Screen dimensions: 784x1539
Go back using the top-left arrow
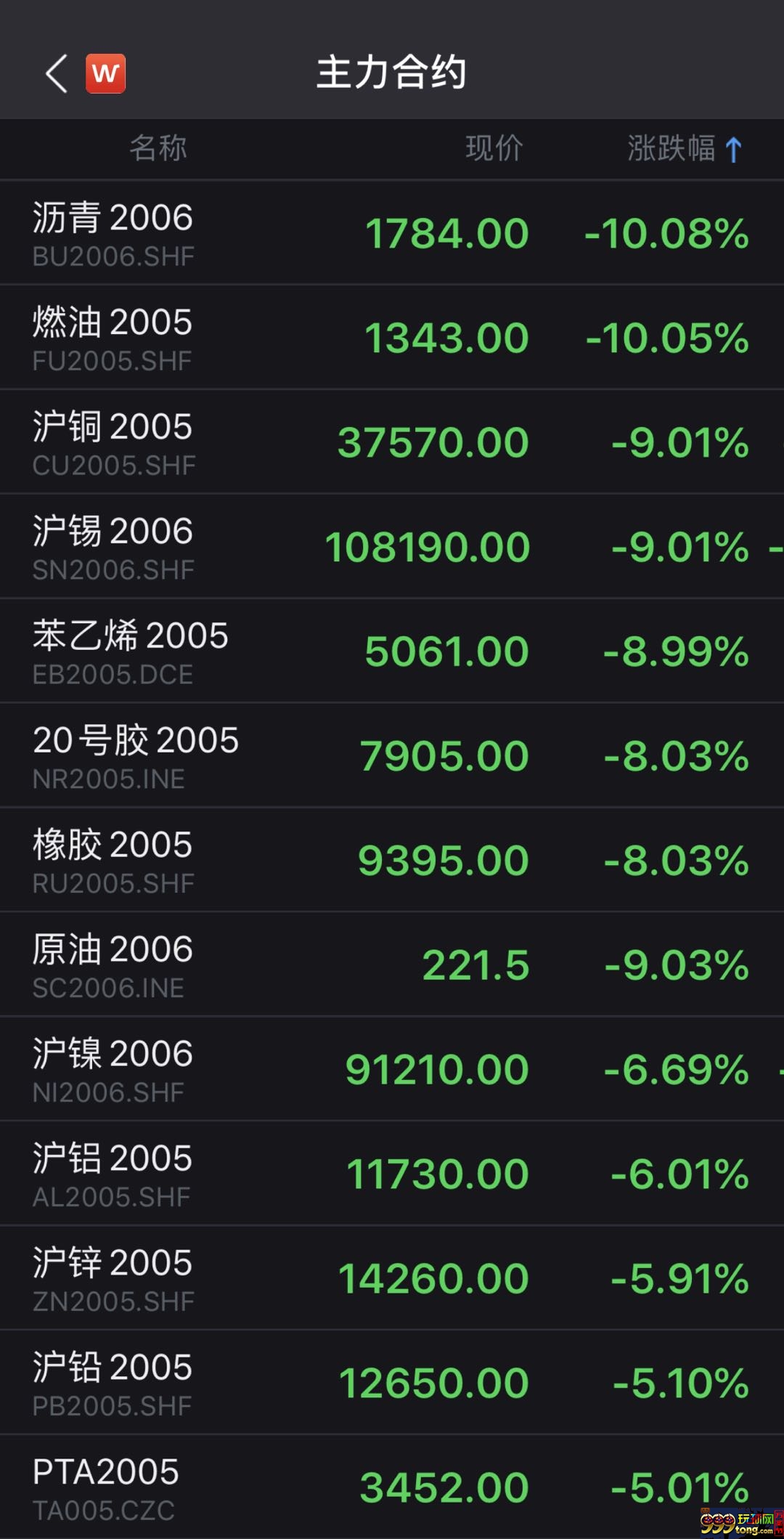coord(57,73)
